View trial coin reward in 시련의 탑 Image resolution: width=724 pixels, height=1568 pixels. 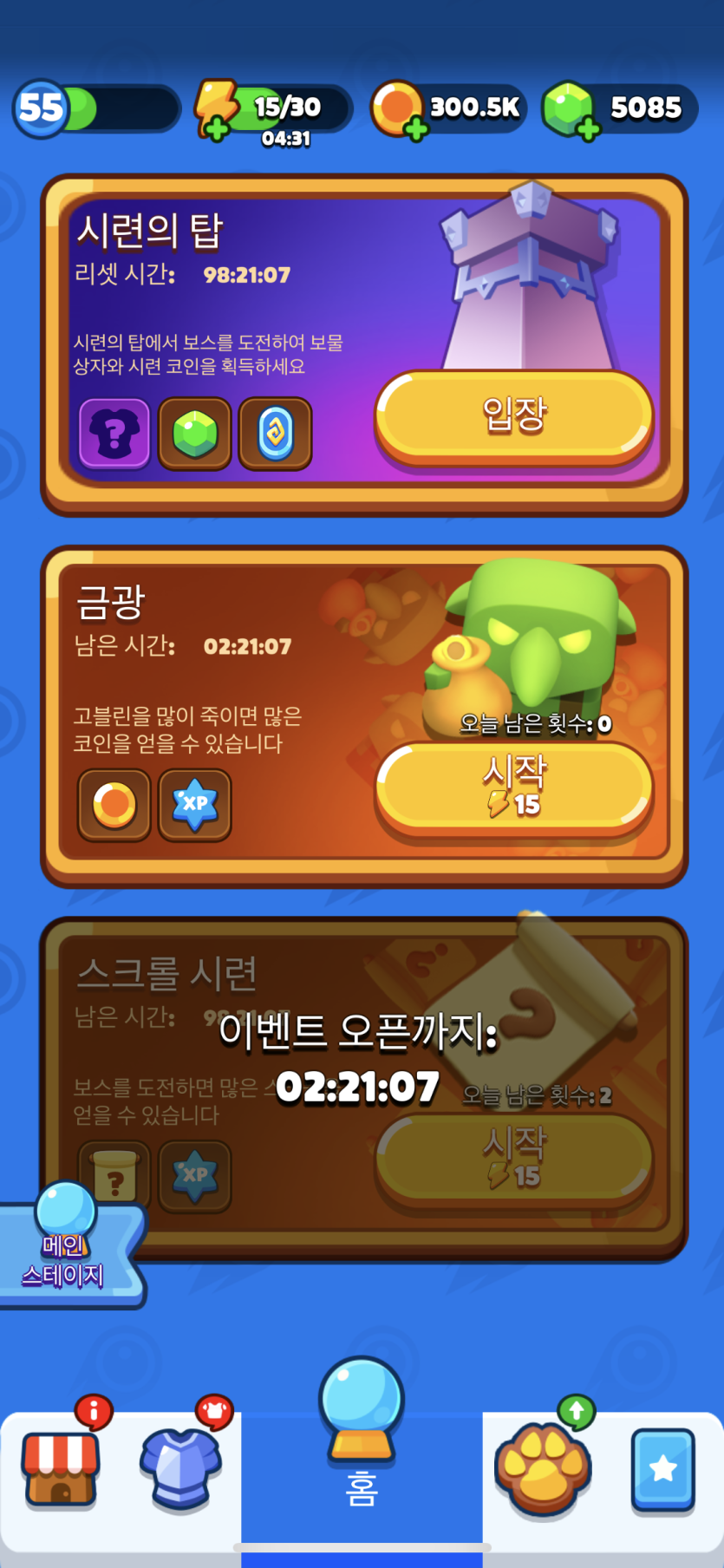(275, 434)
